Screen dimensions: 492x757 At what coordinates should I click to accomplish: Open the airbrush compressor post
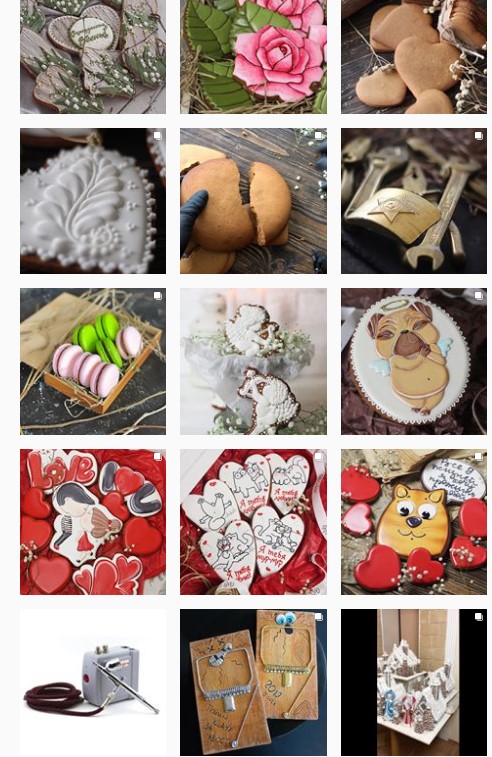tap(93, 682)
